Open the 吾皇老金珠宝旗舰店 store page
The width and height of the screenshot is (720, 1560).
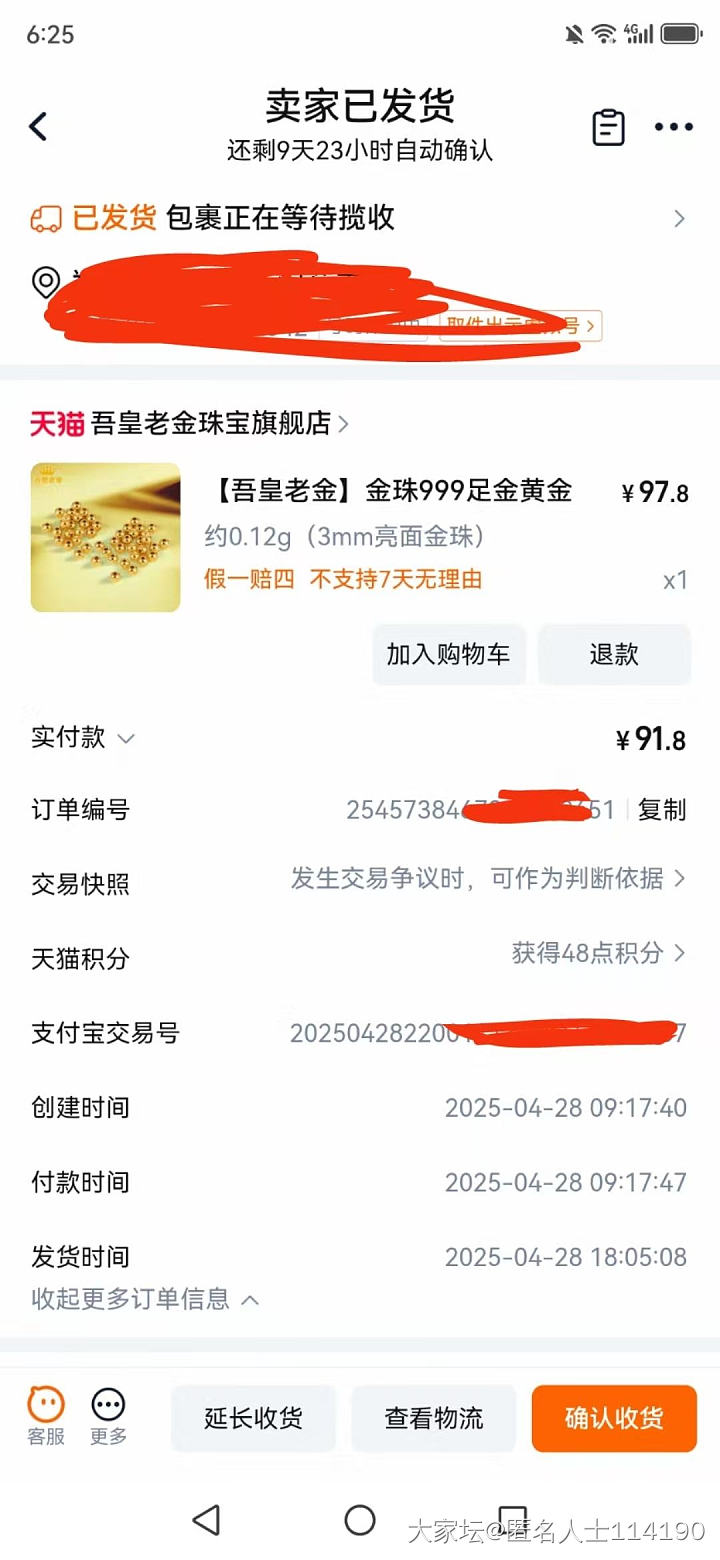click(x=210, y=424)
